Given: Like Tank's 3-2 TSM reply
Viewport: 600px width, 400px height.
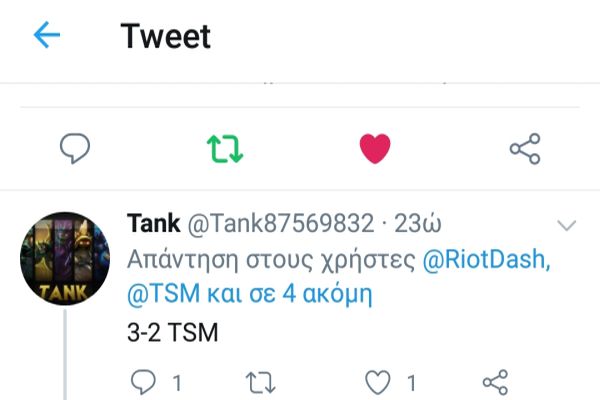Looking at the screenshot, I should (x=377, y=381).
